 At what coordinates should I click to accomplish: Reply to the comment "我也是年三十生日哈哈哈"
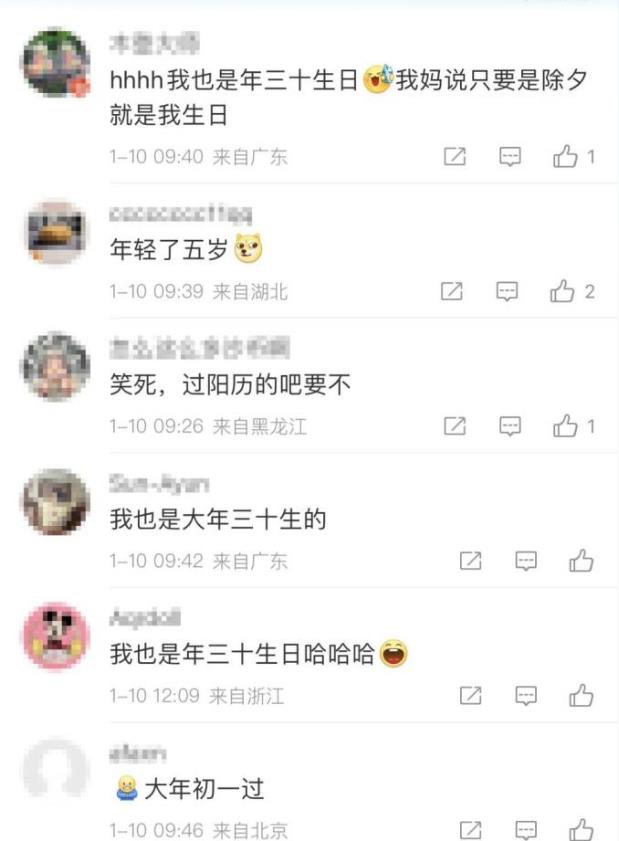[x=526, y=696]
